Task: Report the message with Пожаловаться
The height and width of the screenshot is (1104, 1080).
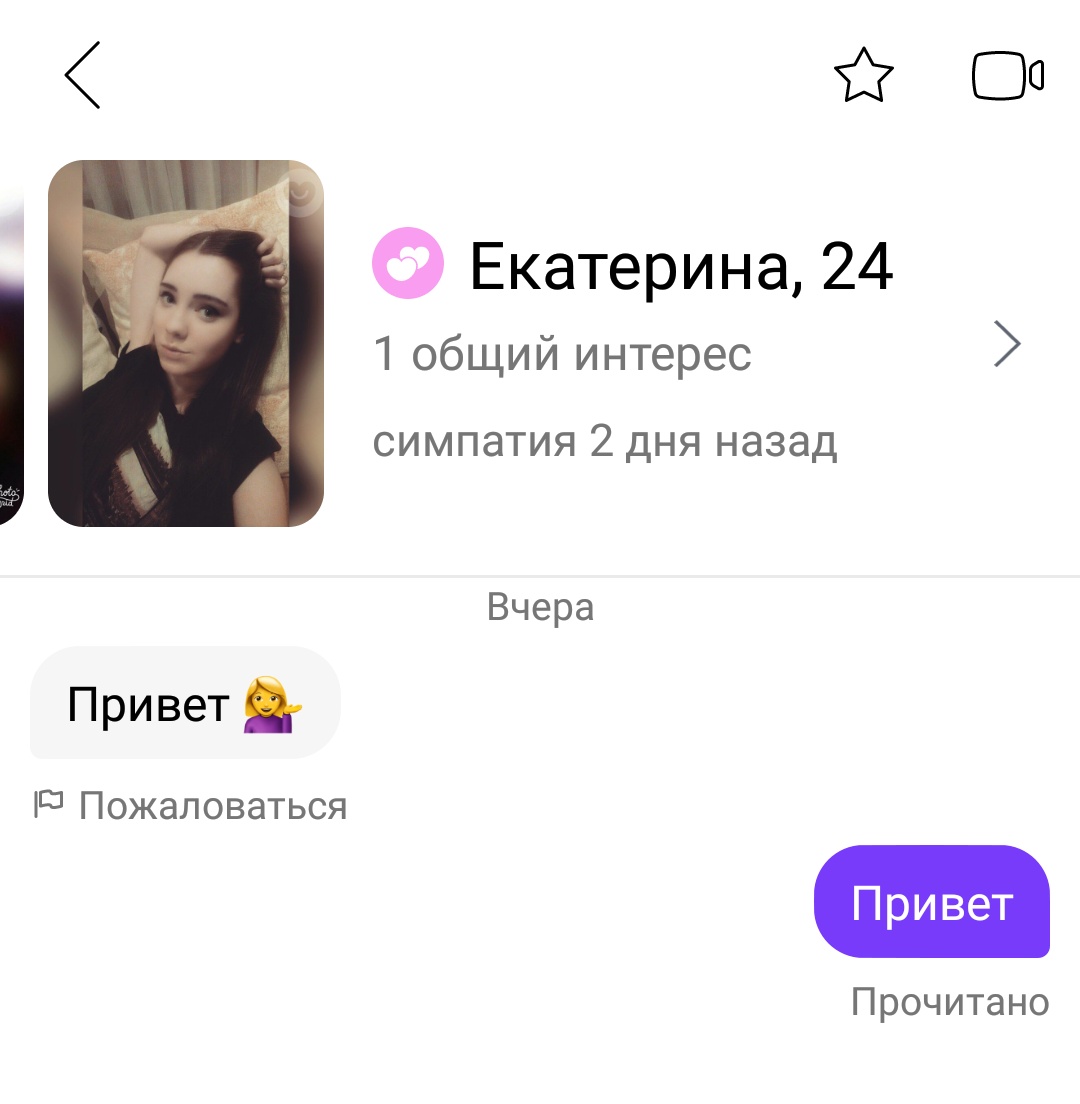Action: pos(191,805)
